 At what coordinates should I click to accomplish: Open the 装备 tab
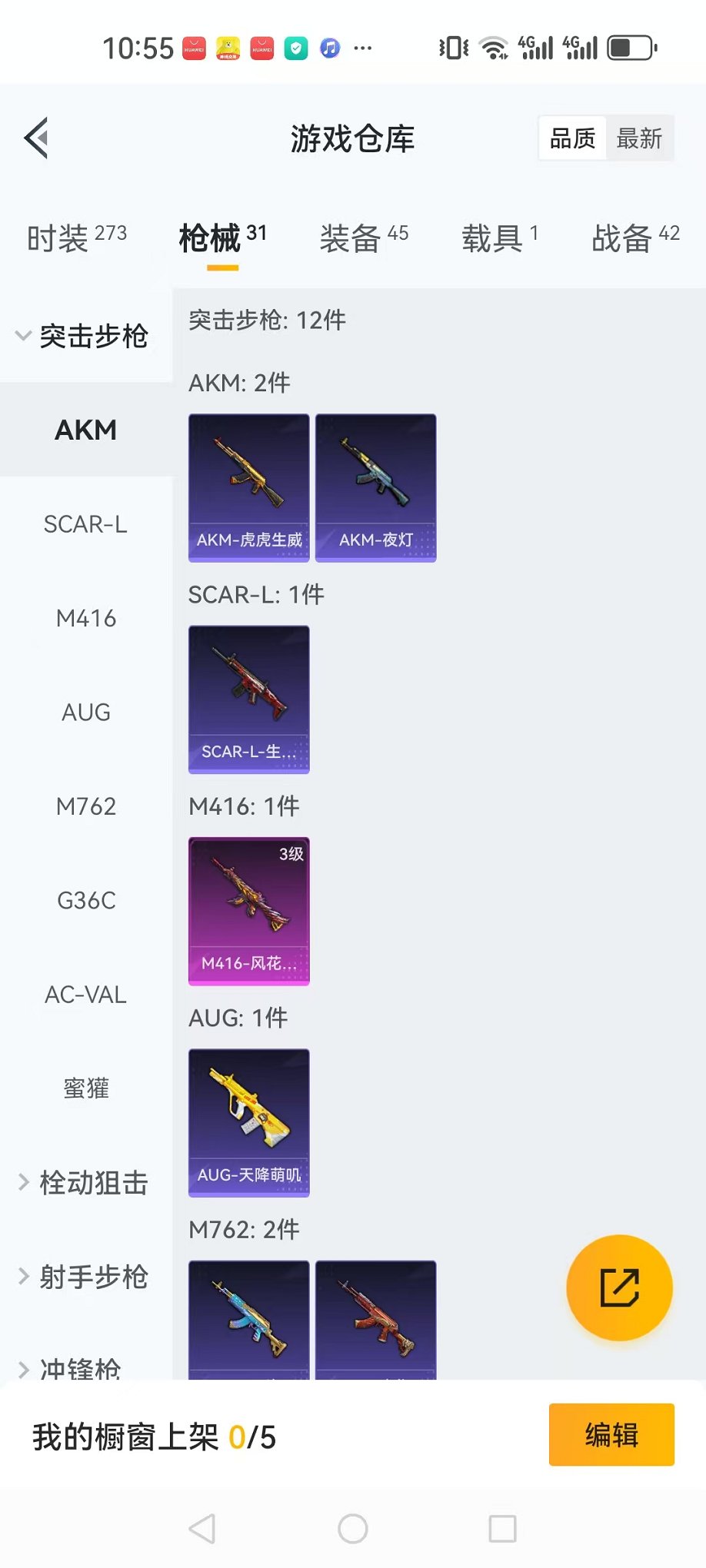tap(364, 238)
